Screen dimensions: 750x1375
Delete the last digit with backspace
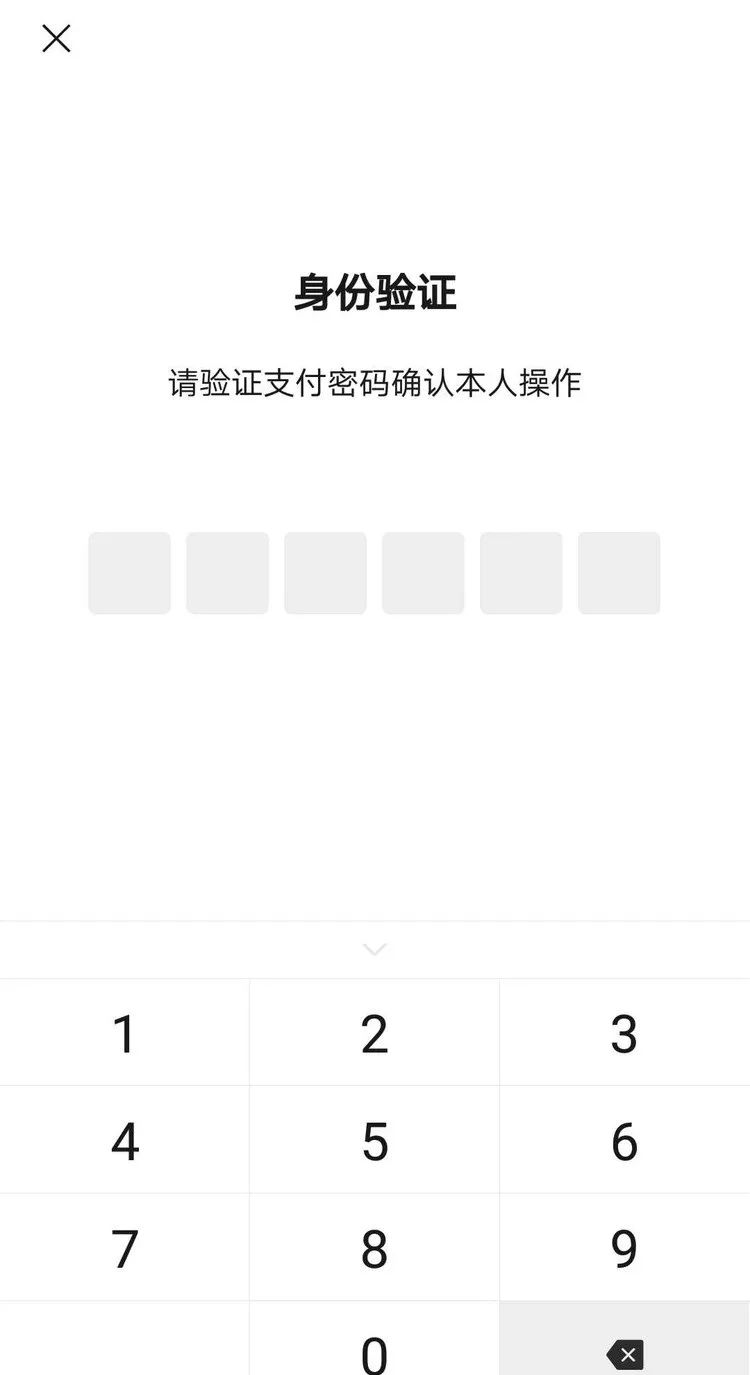625,1339
